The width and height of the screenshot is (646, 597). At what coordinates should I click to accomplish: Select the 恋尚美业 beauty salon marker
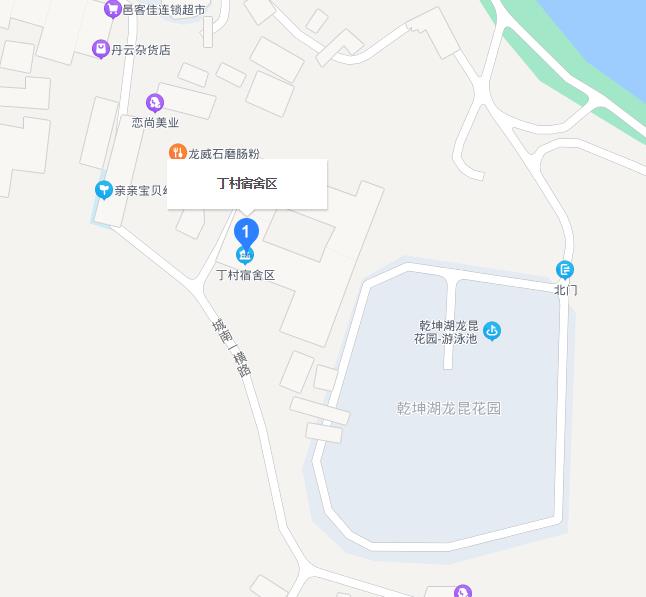154,102
